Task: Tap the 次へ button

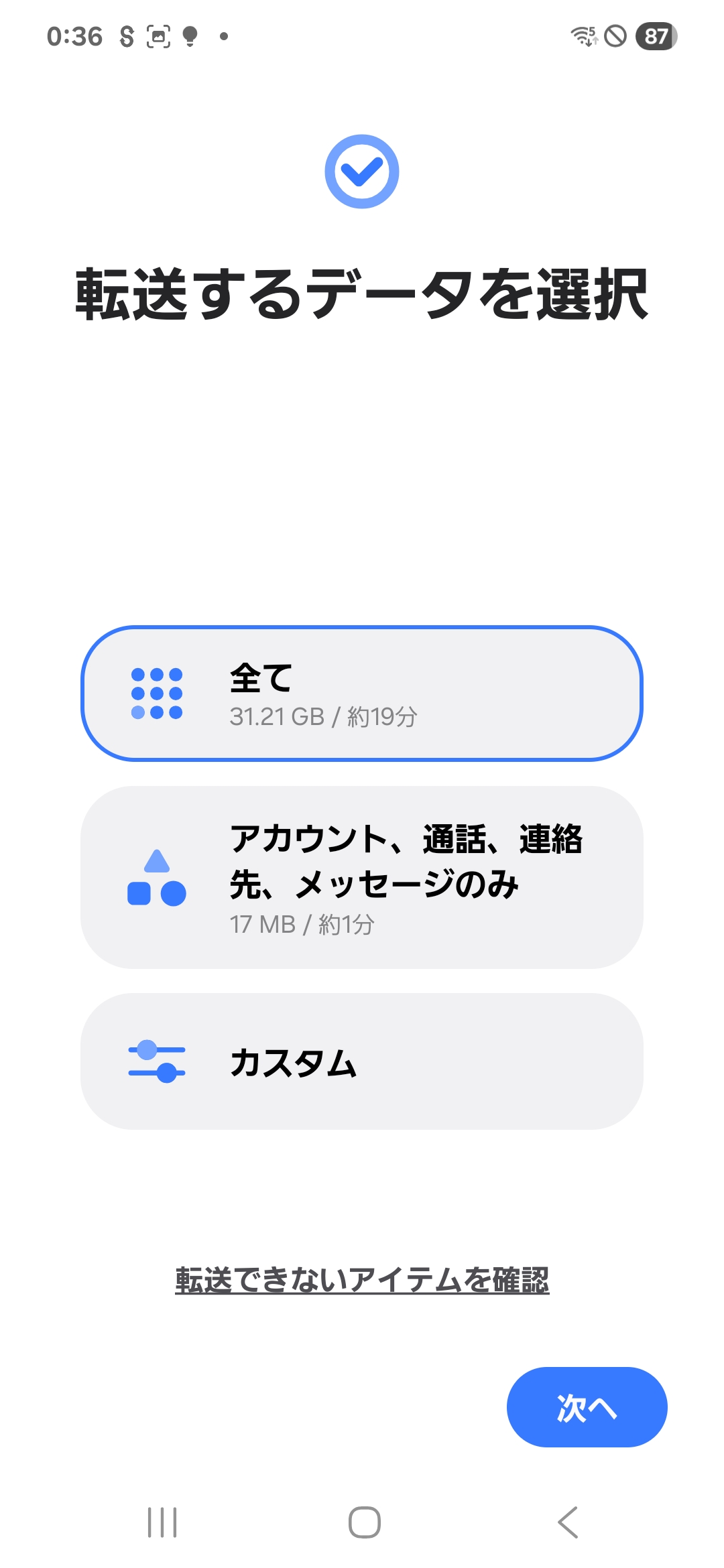Action: pyautogui.click(x=587, y=1407)
